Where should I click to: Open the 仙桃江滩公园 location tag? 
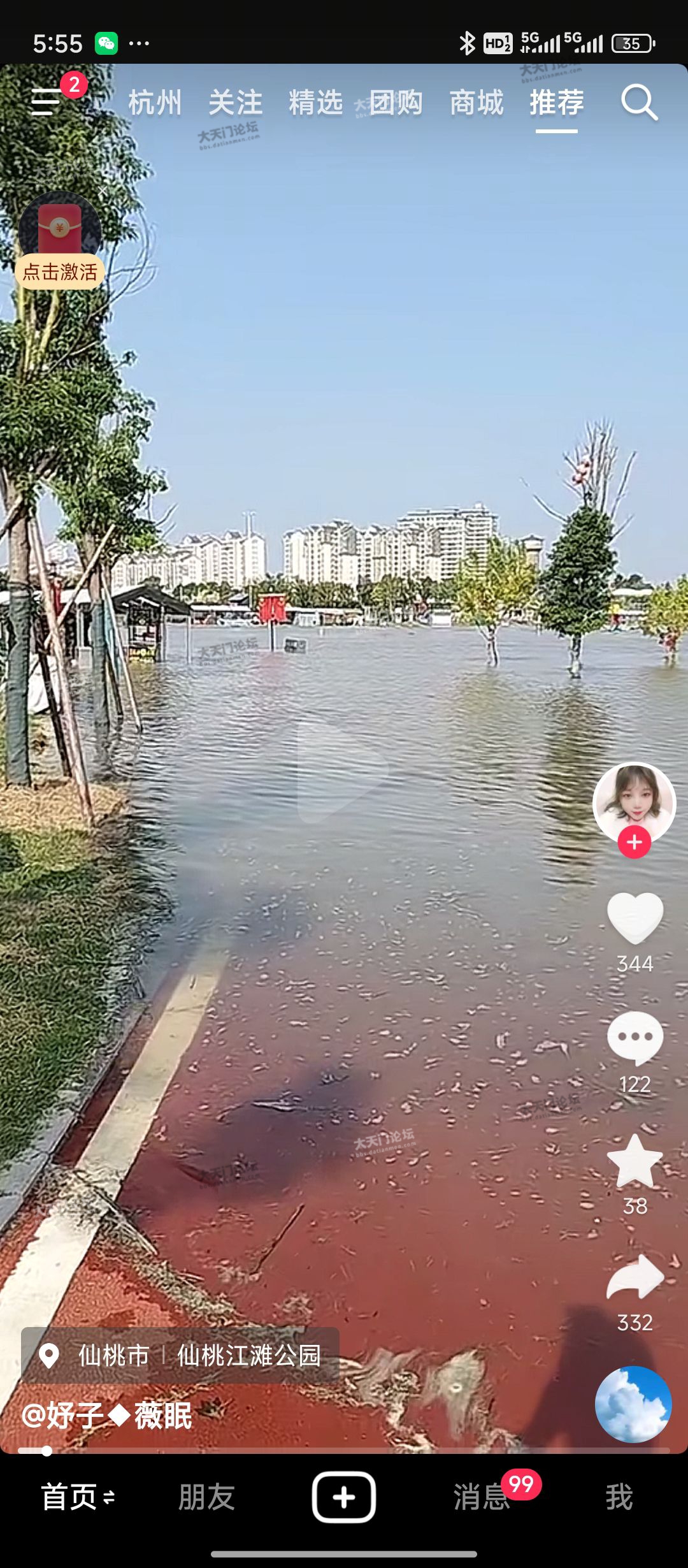[248, 1355]
